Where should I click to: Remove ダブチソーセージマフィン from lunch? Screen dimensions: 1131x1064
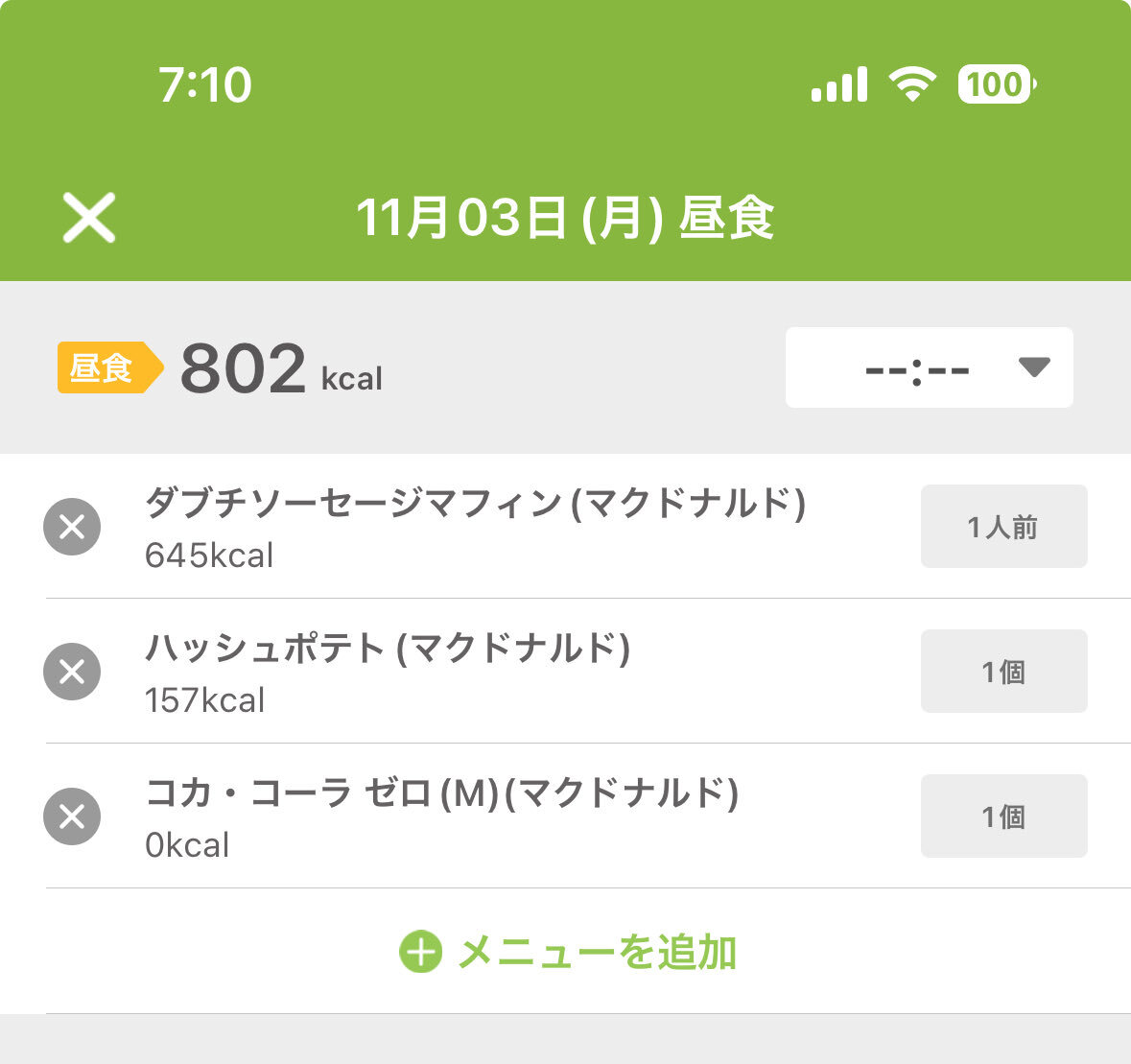pos(72,527)
